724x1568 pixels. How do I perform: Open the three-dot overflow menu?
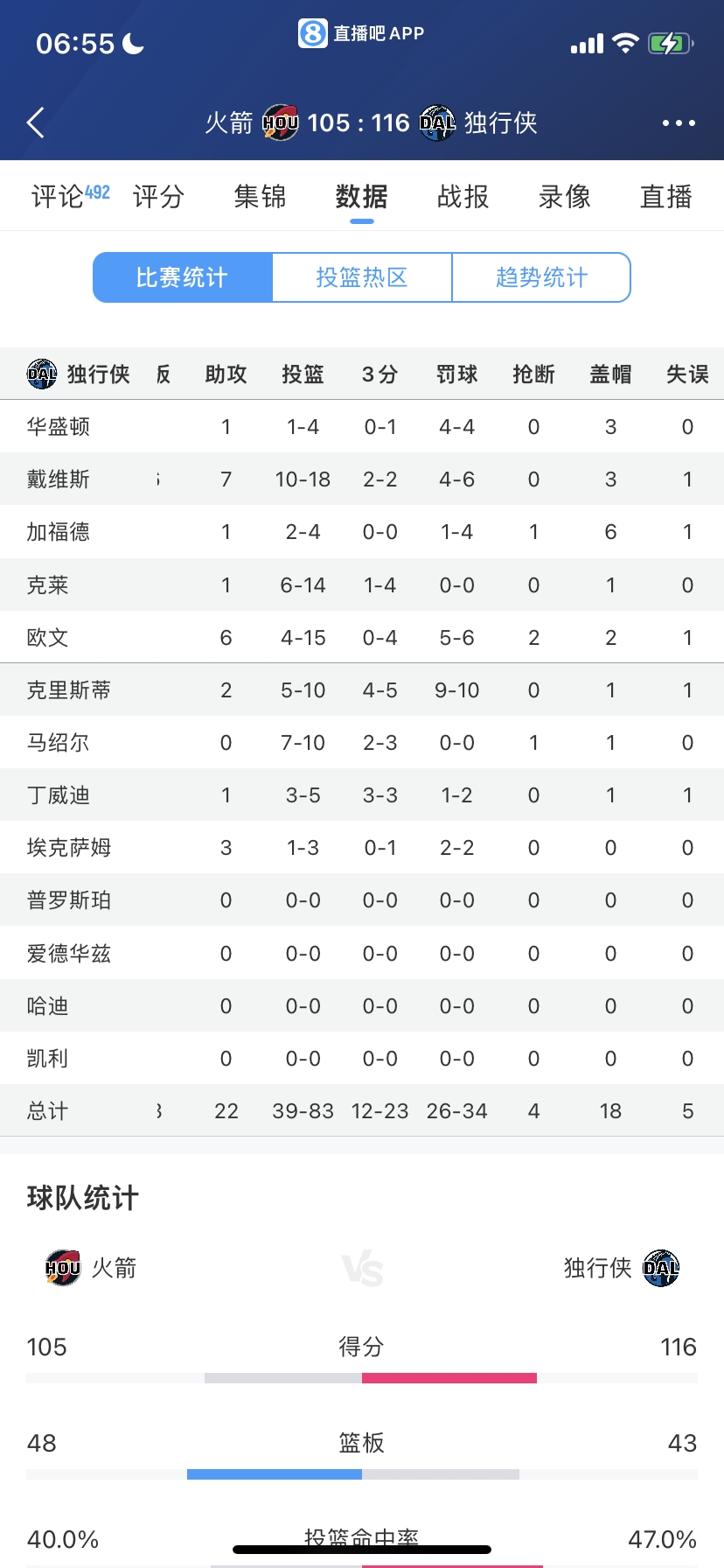679,123
